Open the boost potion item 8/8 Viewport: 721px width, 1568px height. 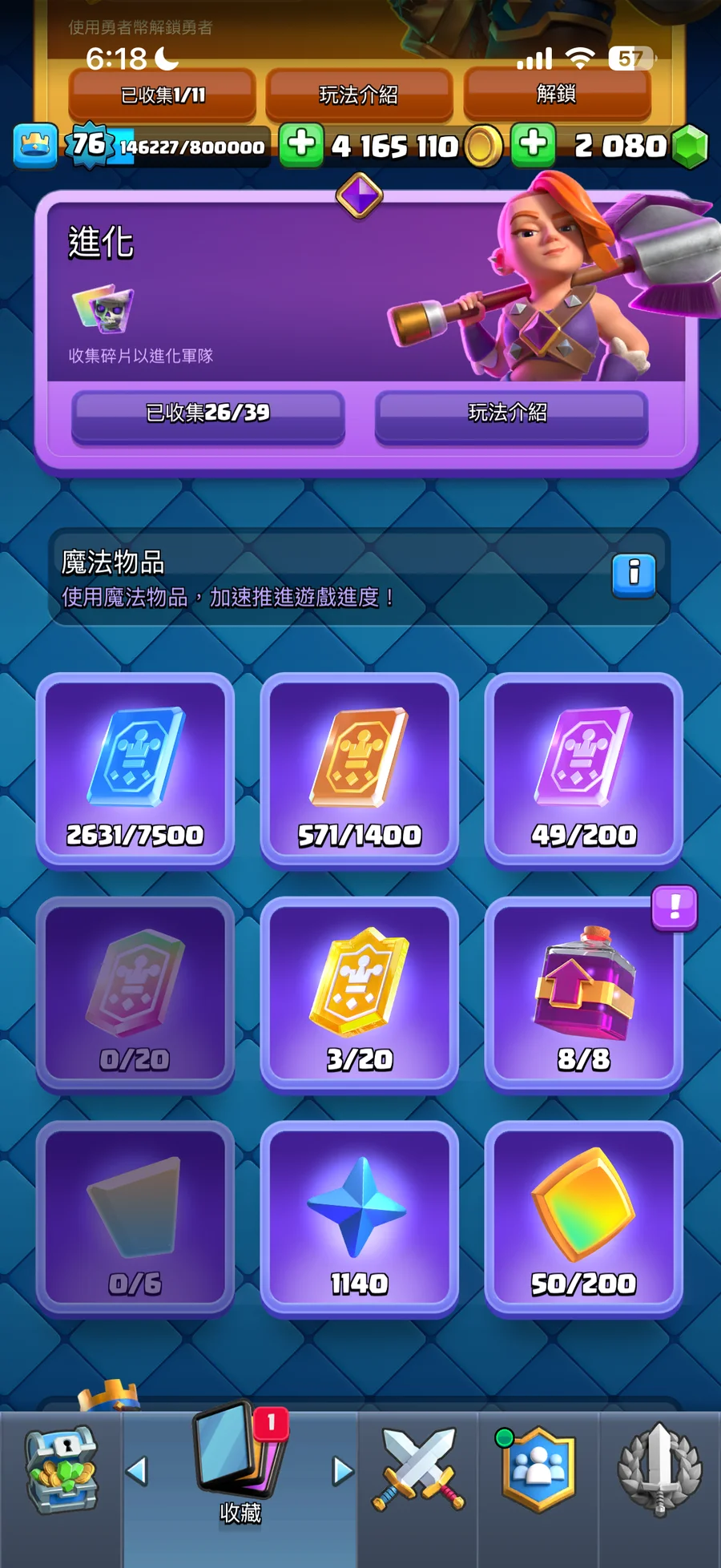tap(584, 995)
